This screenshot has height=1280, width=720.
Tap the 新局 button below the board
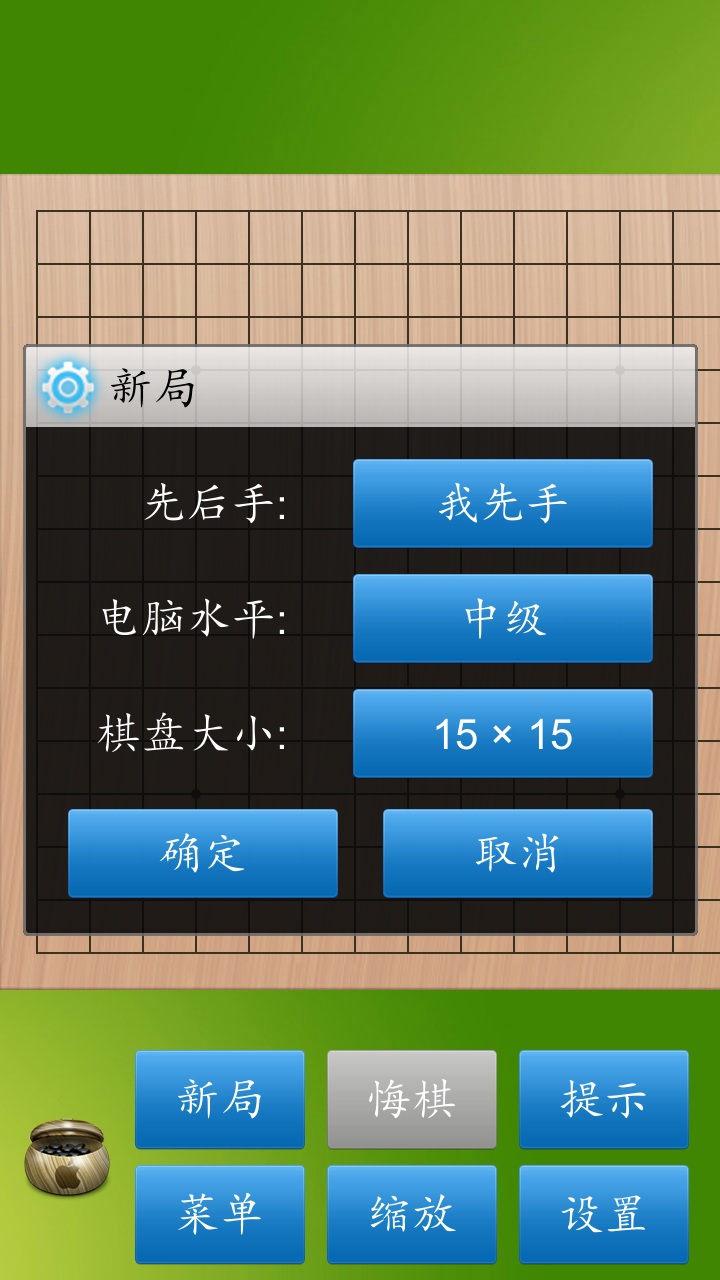pos(220,1099)
